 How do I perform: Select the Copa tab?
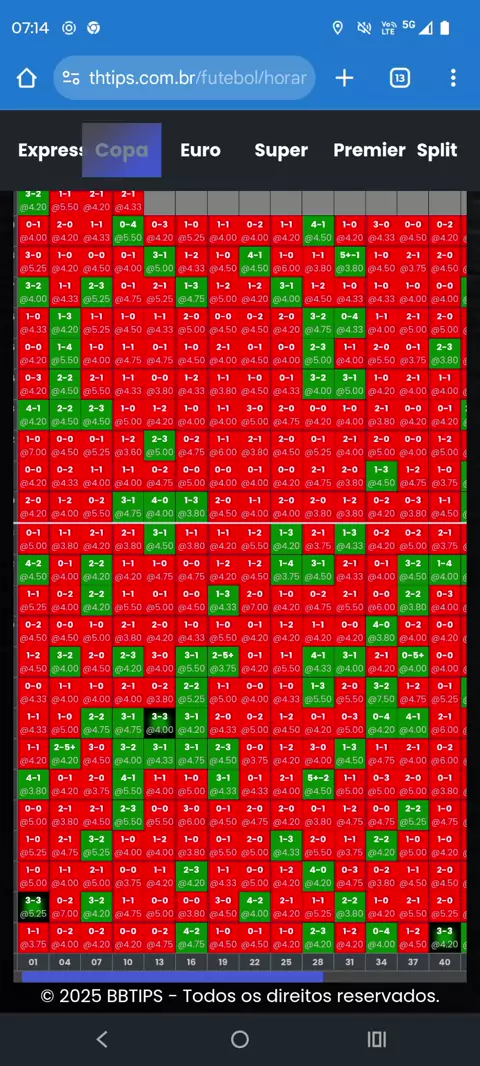click(122, 150)
